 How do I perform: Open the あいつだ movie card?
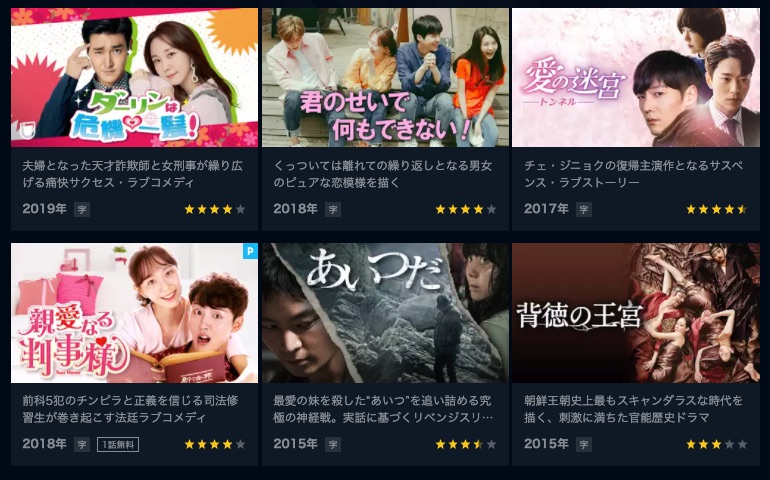click(x=385, y=313)
